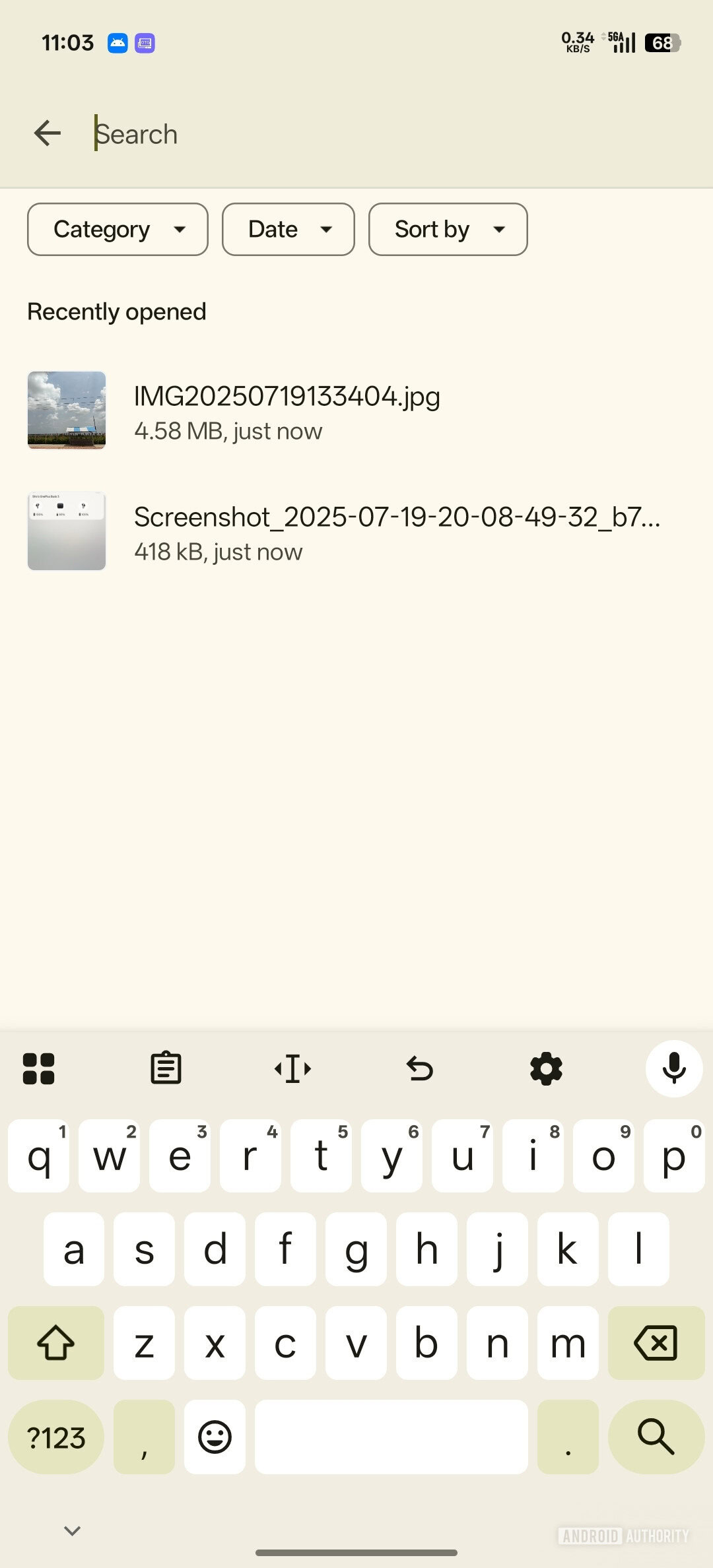
Task: Tap the keyboard search key
Action: (x=656, y=1437)
